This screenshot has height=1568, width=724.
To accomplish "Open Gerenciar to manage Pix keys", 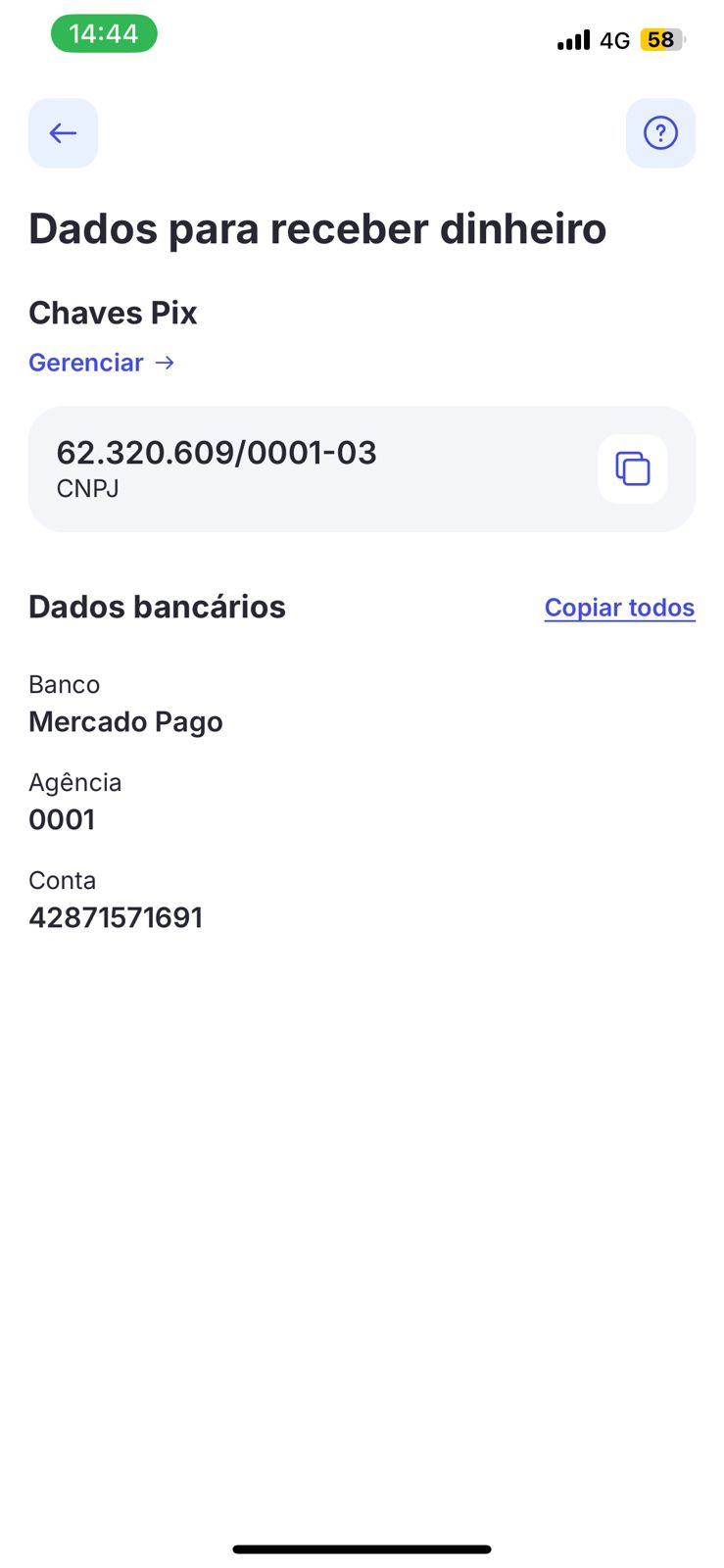I will pos(101,363).
